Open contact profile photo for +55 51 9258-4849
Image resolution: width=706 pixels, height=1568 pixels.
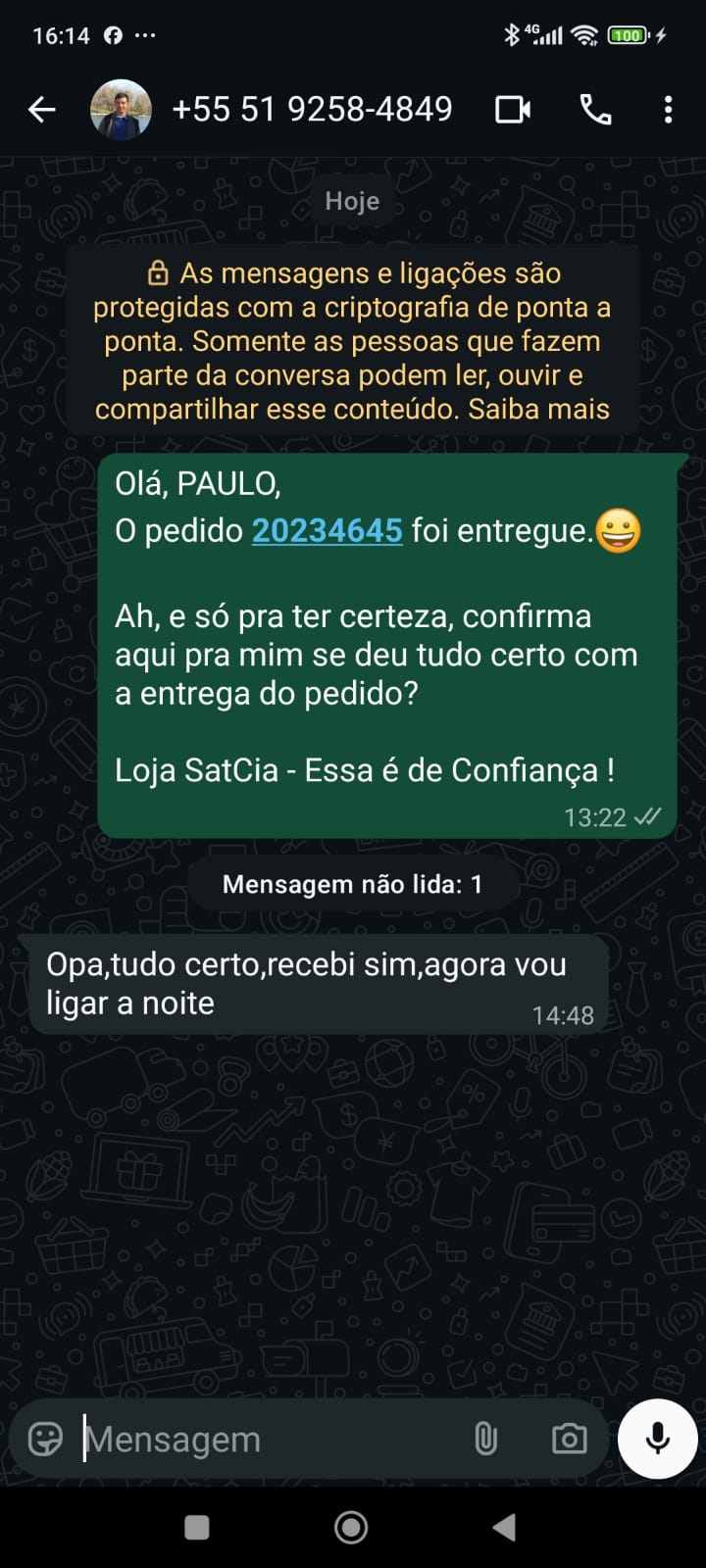[x=121, y=110]
